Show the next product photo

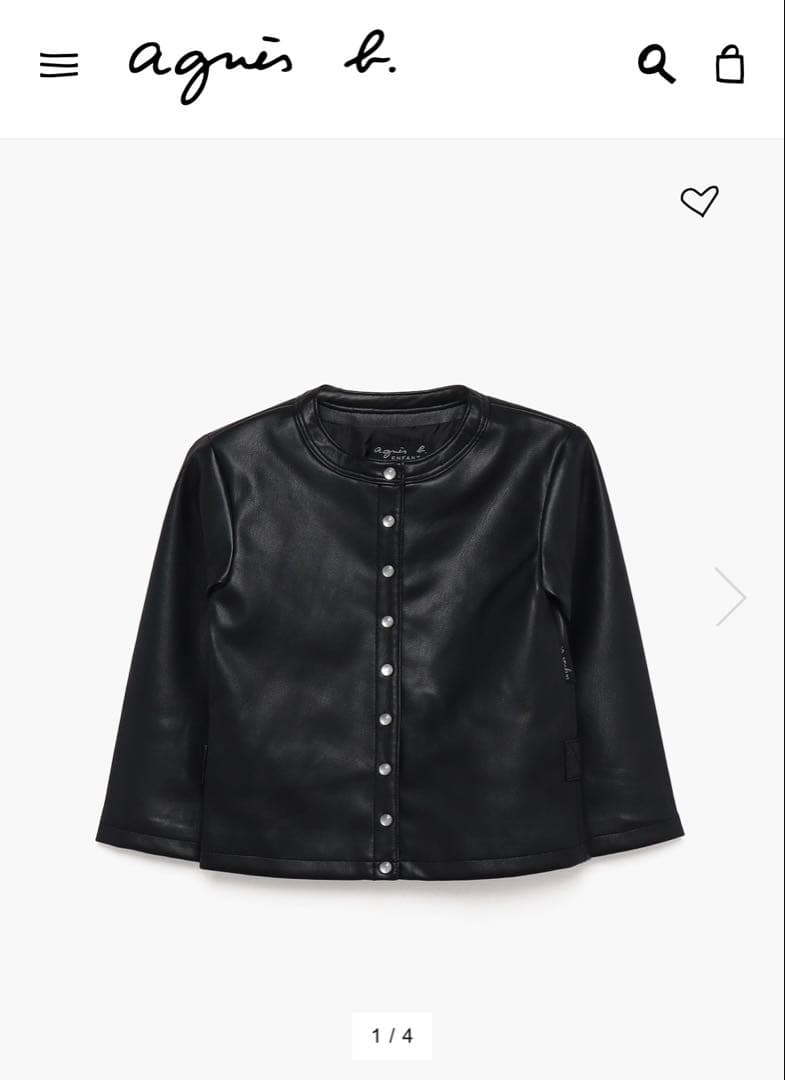point(731,597)
